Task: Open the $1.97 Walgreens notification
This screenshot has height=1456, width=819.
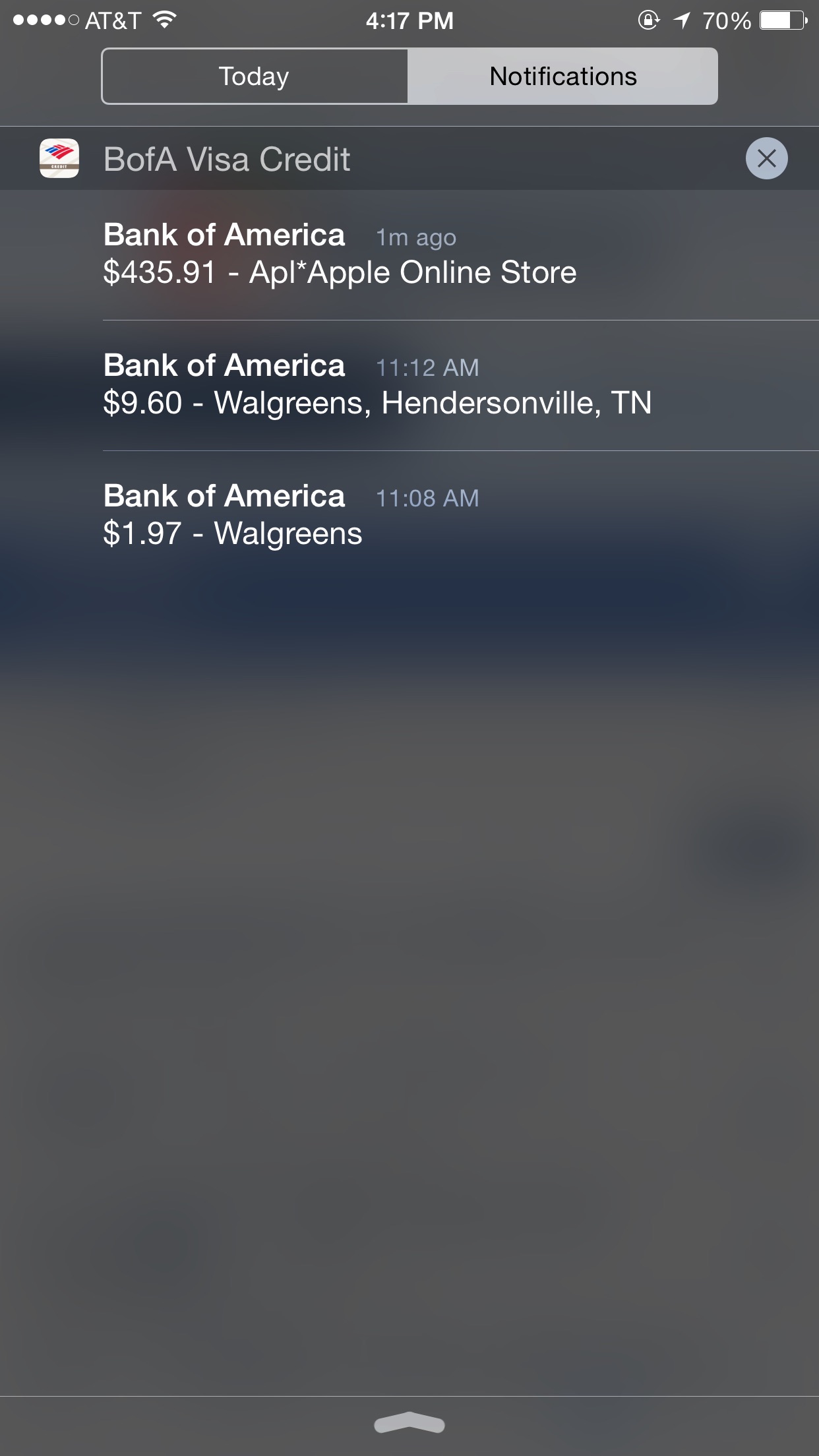Action: (409, 516)
